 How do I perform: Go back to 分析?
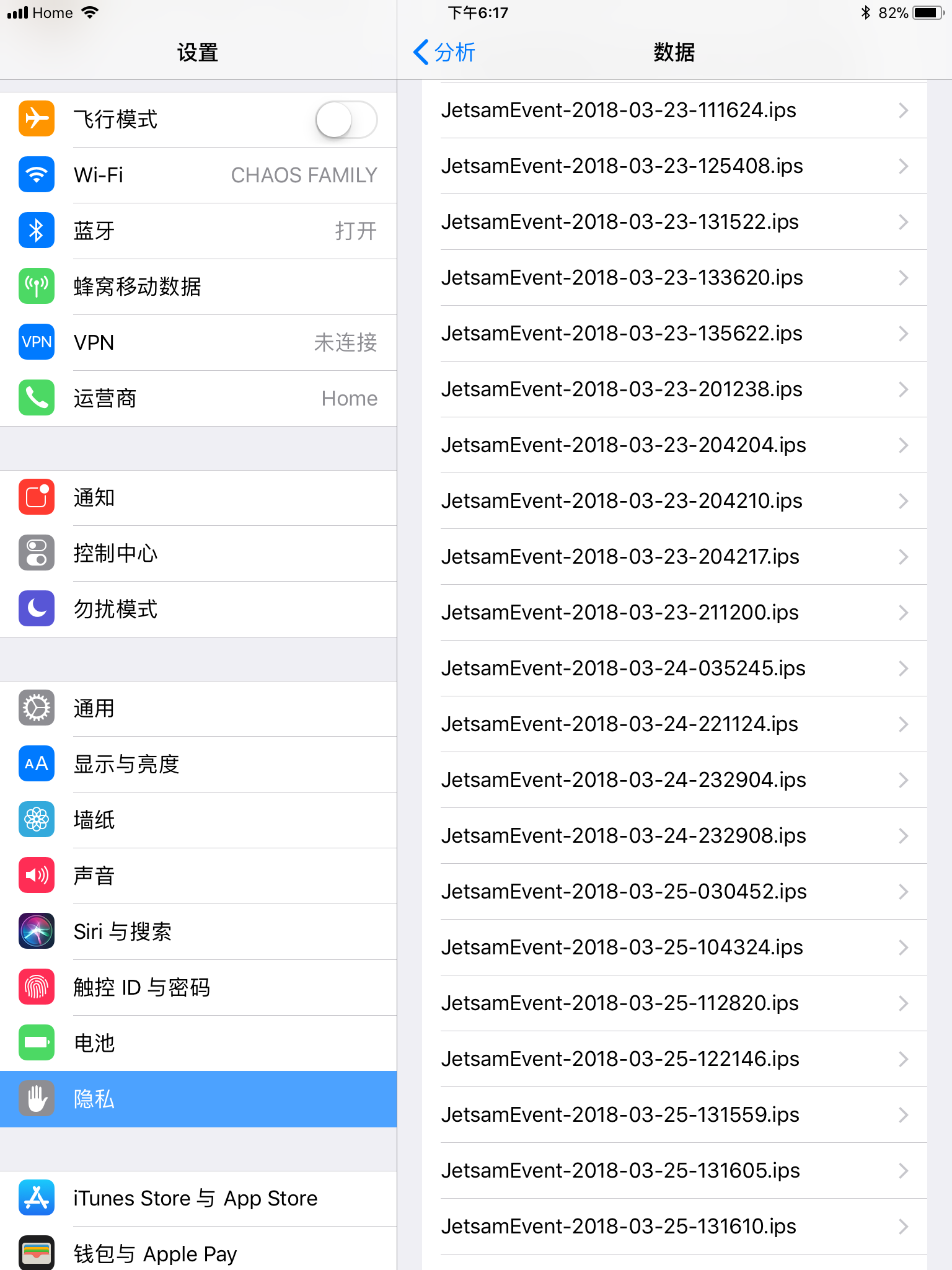pyautogui.click(x=444, y=52)
